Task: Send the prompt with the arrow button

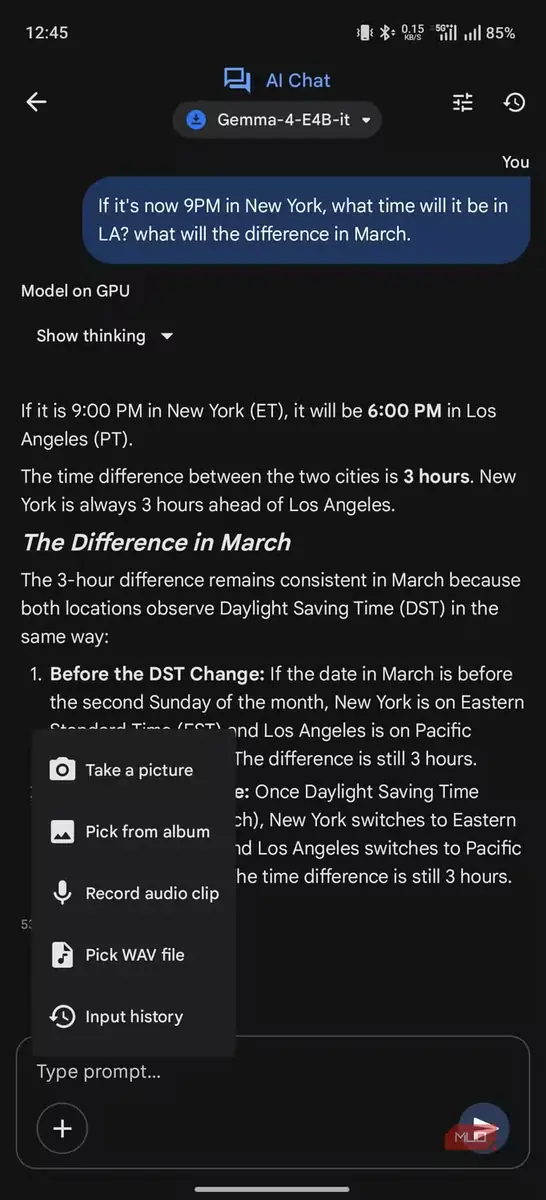Action: point(484,1129)
